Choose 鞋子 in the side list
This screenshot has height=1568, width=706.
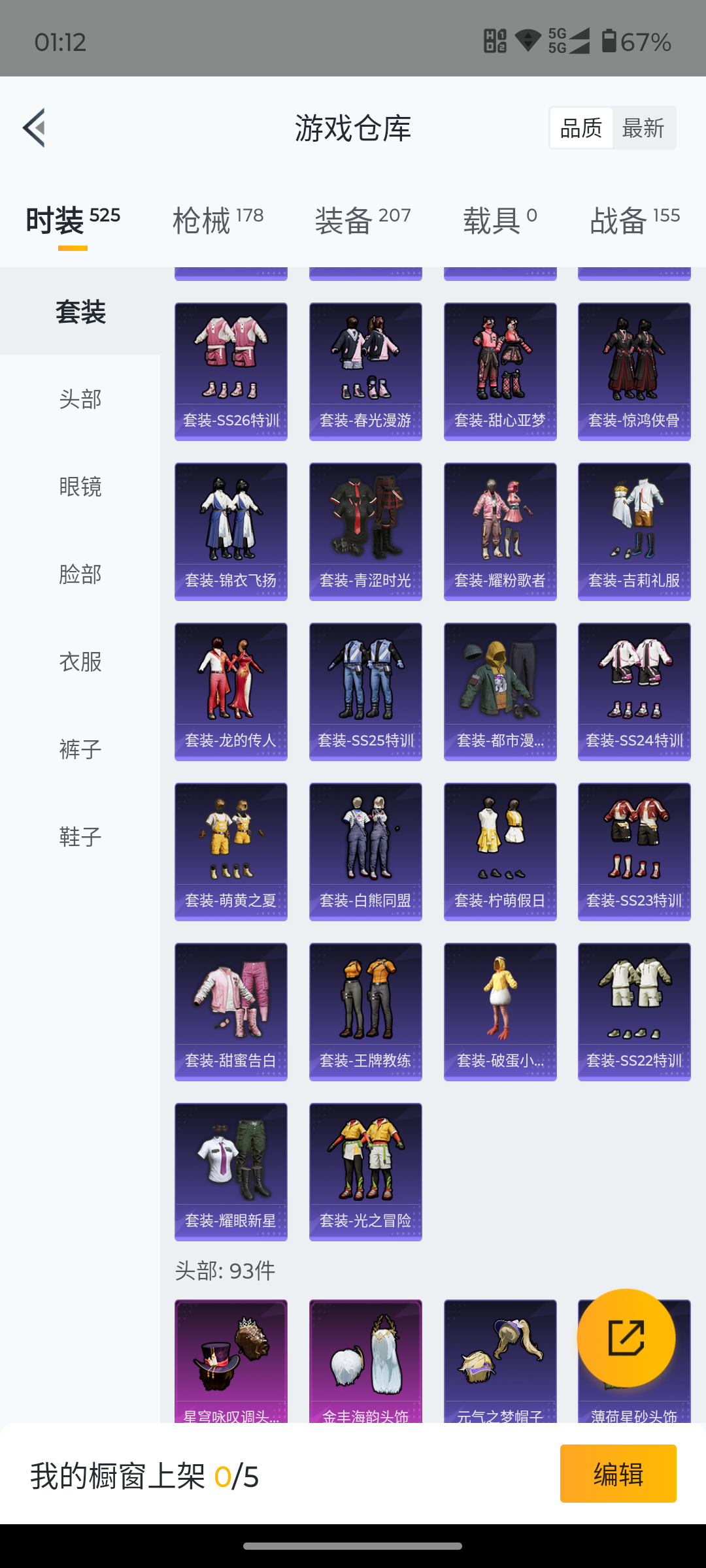pos(80,836)
